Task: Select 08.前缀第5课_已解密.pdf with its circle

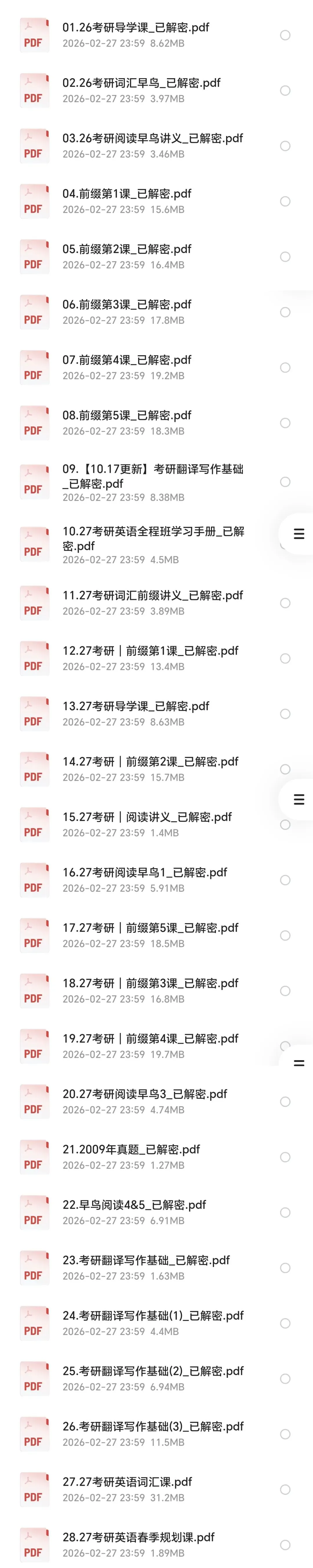Action: 285,423
